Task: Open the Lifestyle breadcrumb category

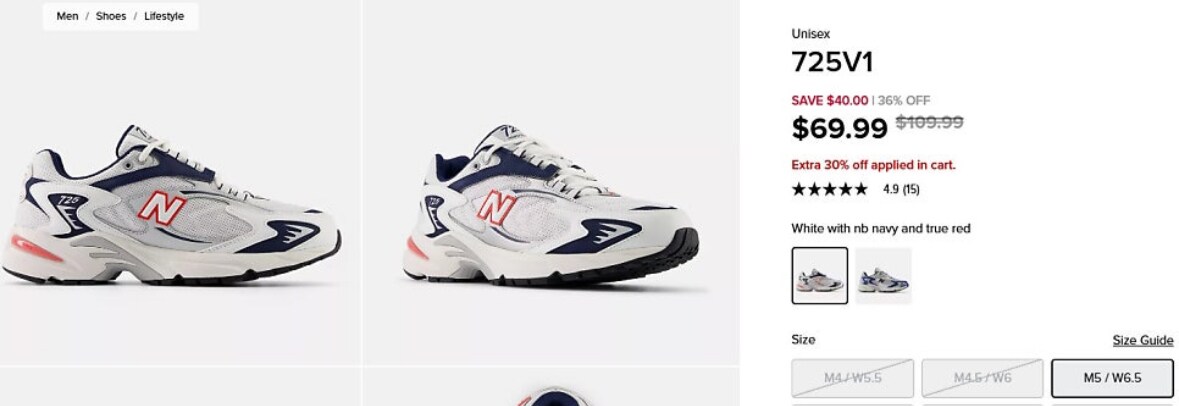Action: click(x=164, y=16)
